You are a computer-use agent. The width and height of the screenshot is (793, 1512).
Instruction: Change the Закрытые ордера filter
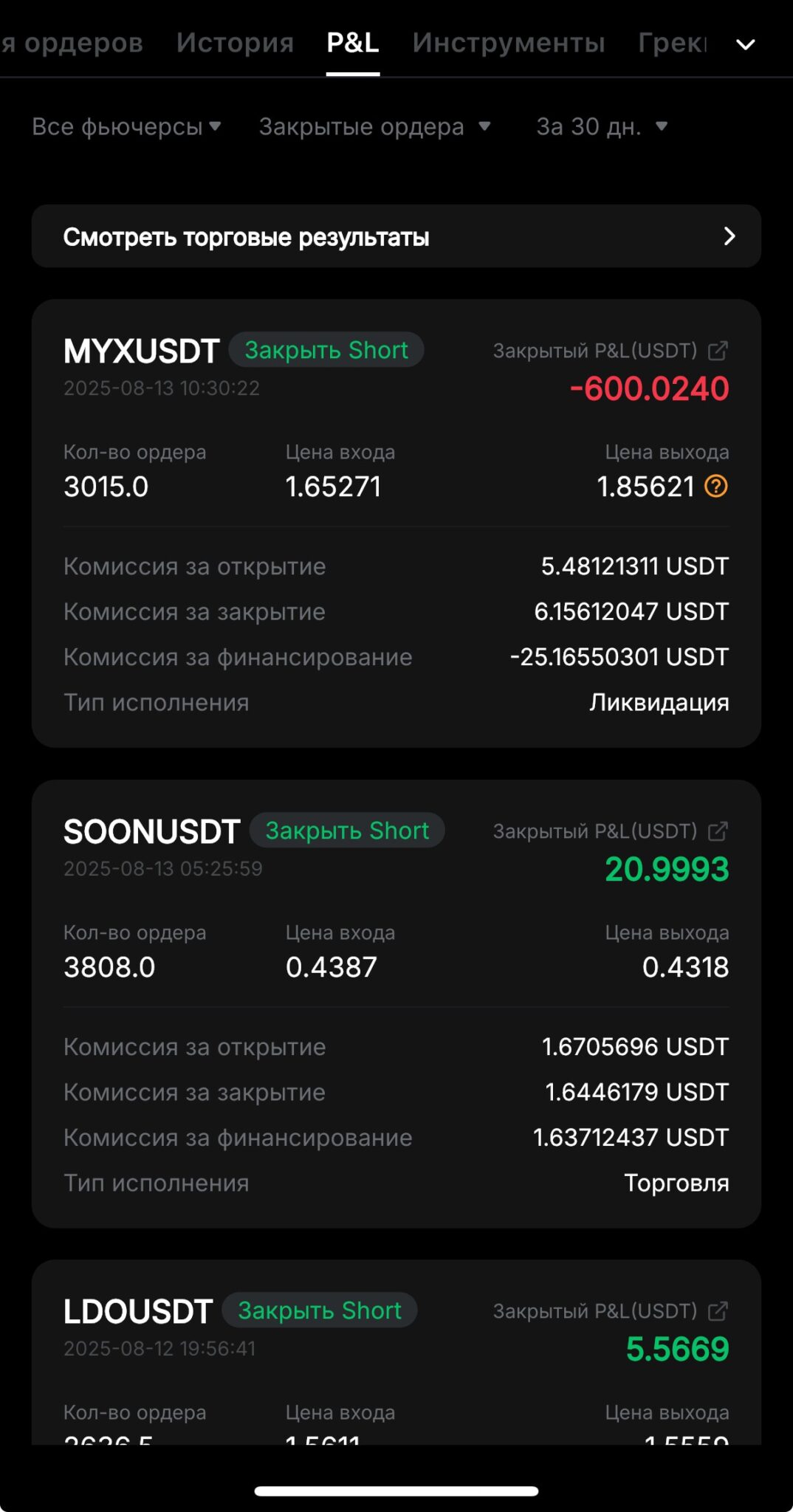pos(374,126)
